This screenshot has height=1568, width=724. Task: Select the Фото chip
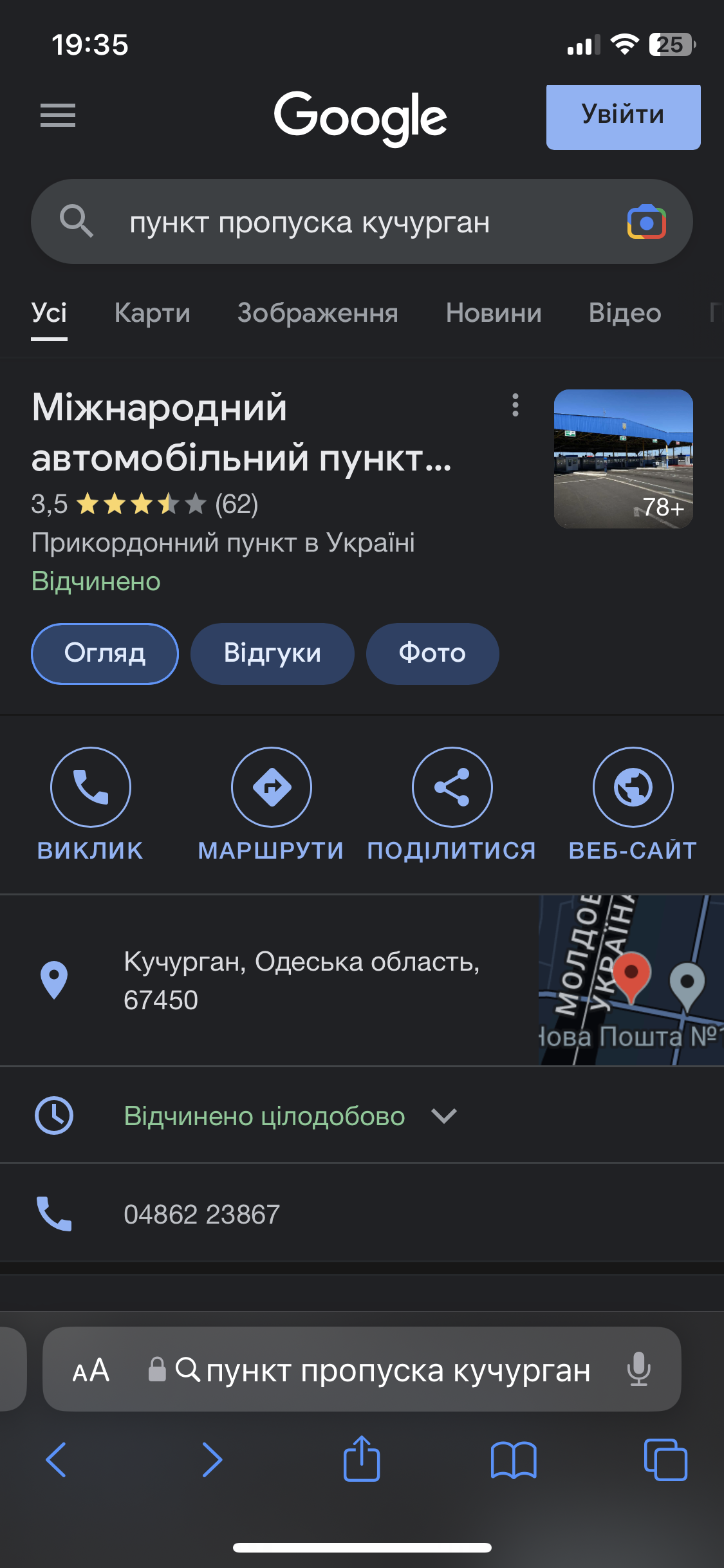[432, 653]
